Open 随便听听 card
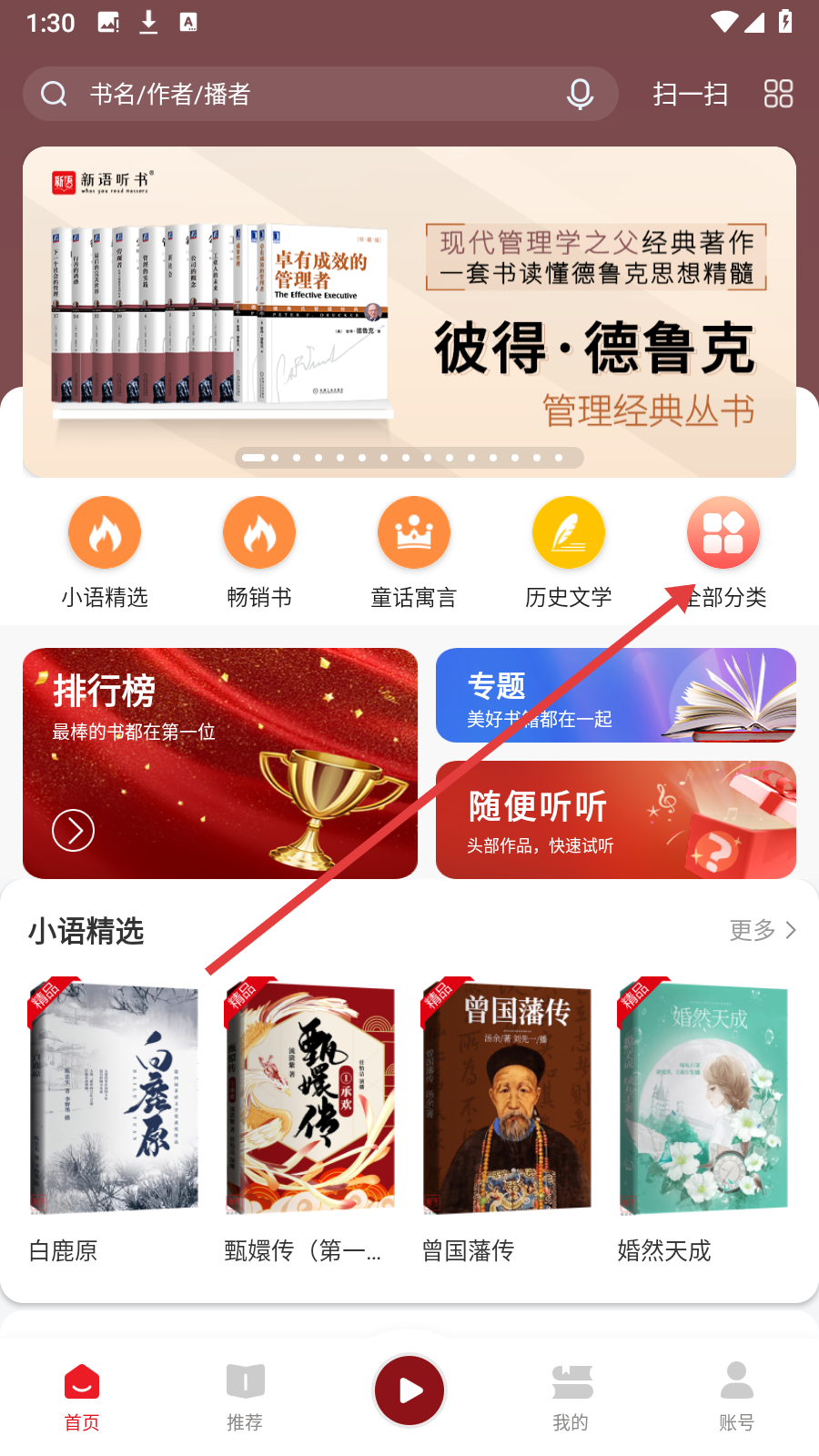Image resolution: width=819 pixels, height=1456 pixels. tap(615, 819)
